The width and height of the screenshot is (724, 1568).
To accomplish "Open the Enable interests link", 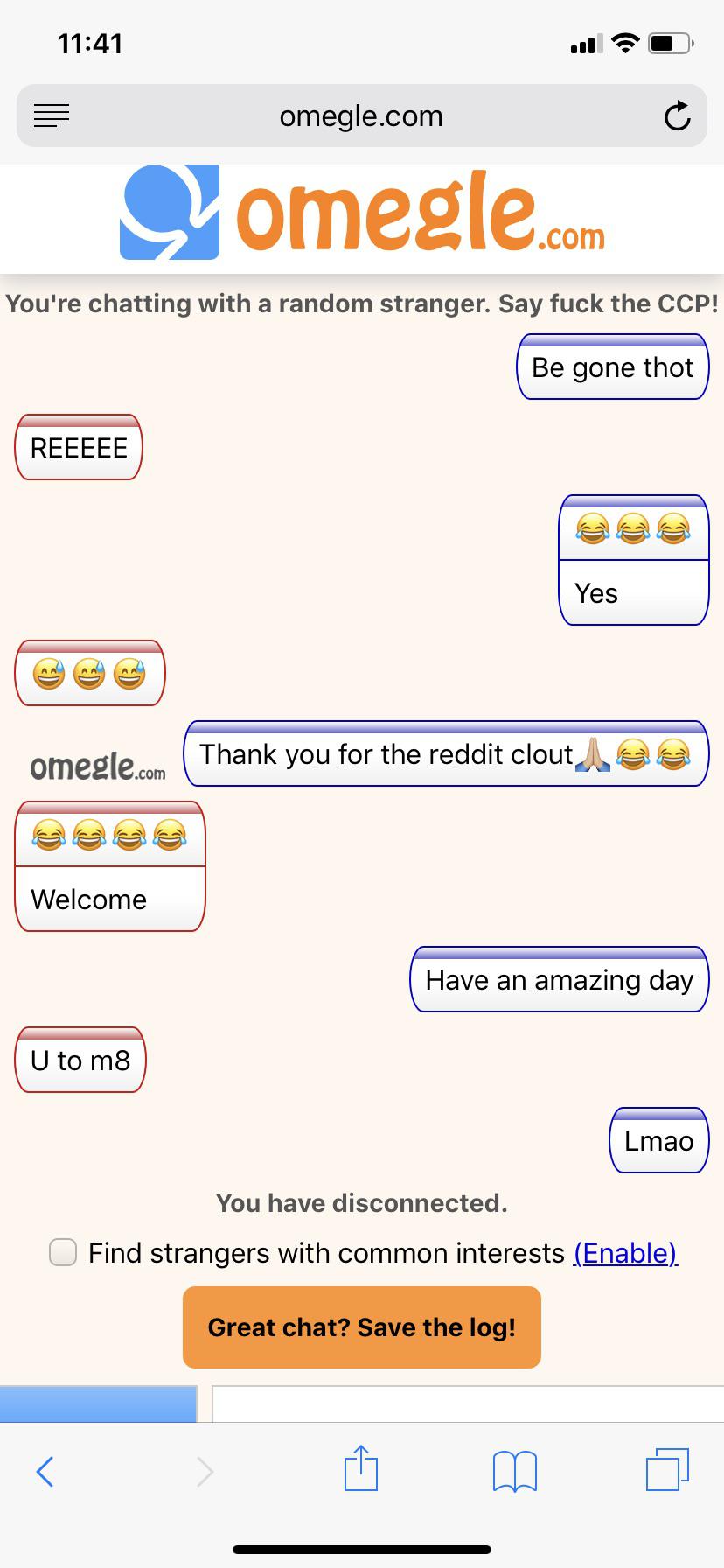I will click(625, 1253).
